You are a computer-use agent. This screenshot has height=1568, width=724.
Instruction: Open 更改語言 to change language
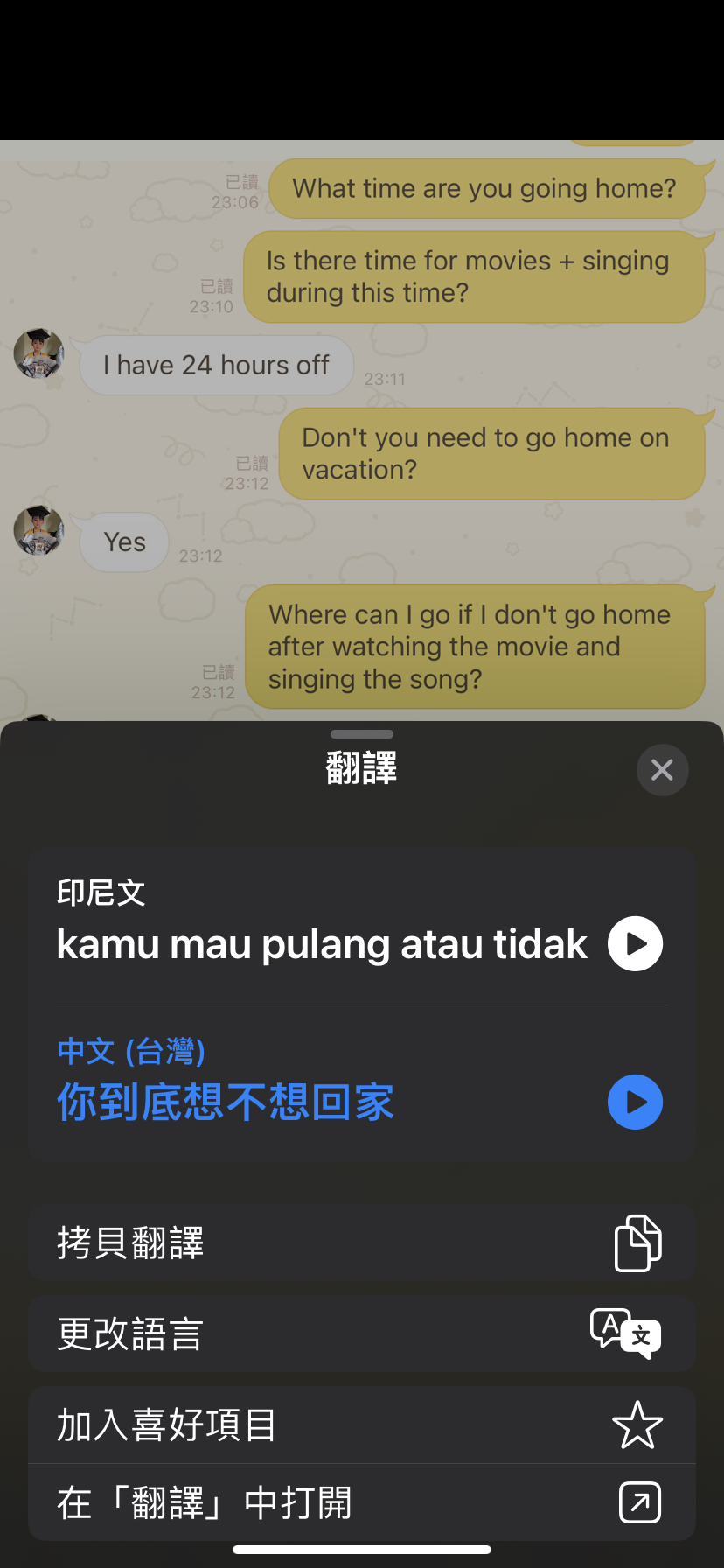[362, 1333]
